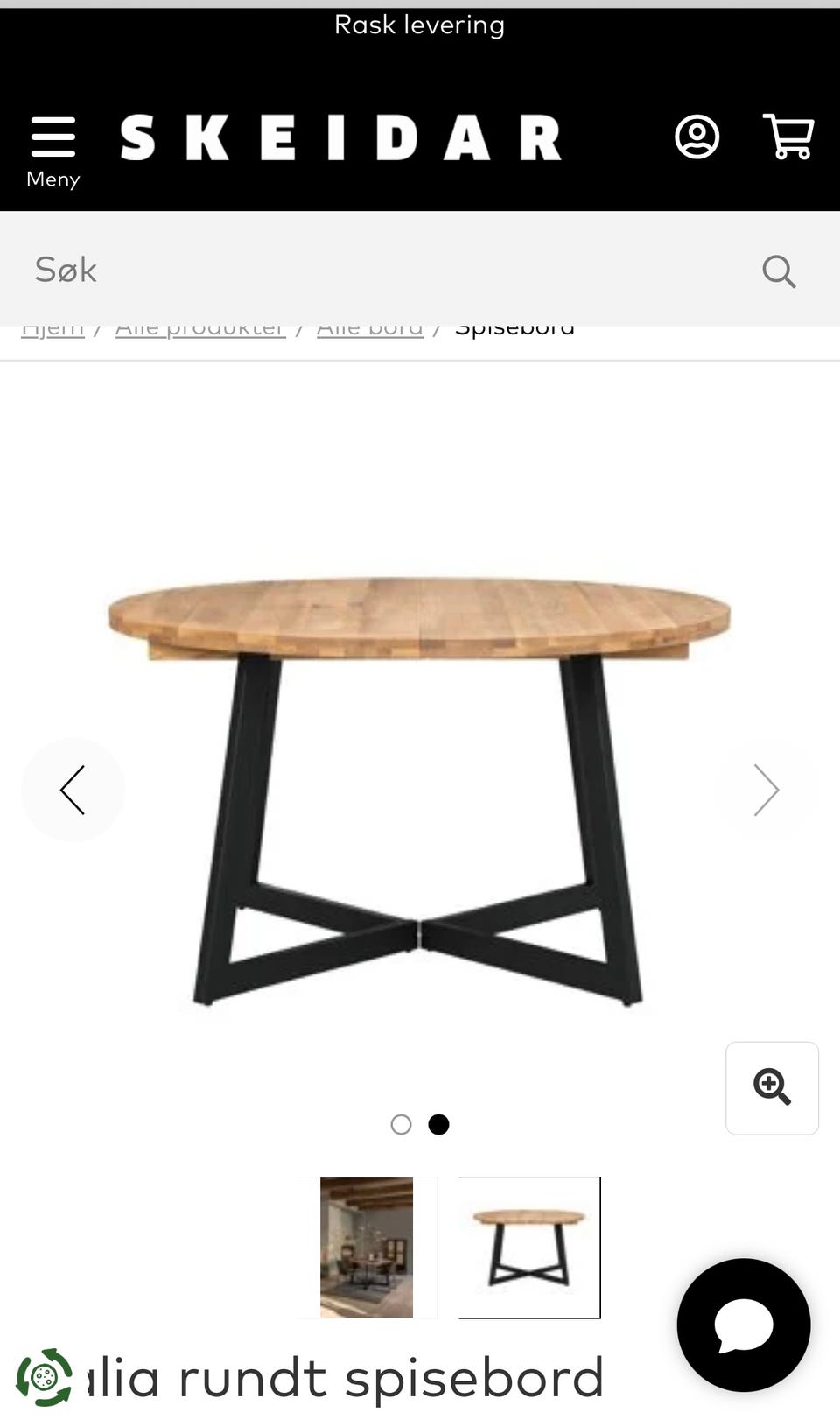The image size is (840, 1420).
Task: Zoom in on the product image
Action: pos(772,1087)
